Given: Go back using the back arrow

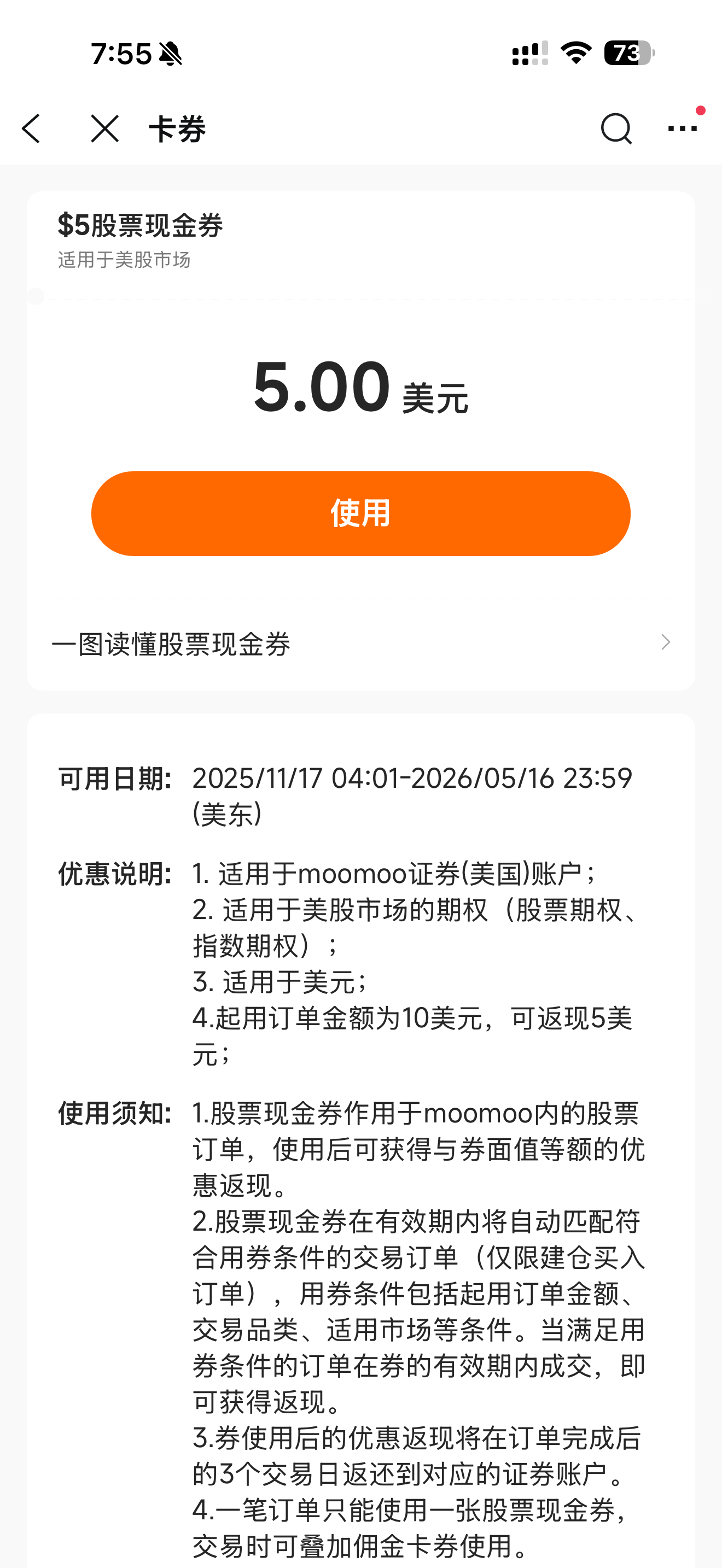Looking at the screenshot, I should pos(32,128).
